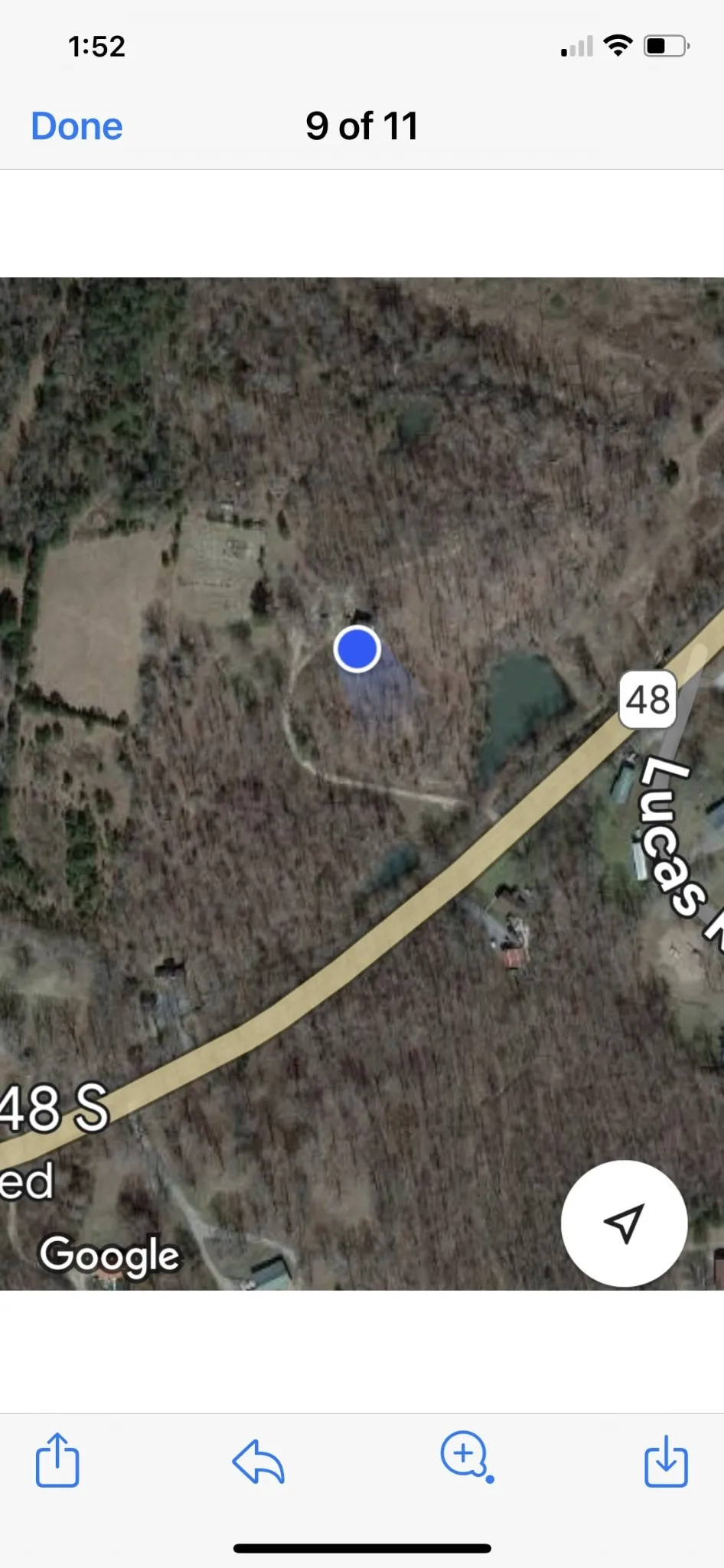This screenshot has width=724, height=1568.
Task: Share this image attachment
Action: 57,1459
